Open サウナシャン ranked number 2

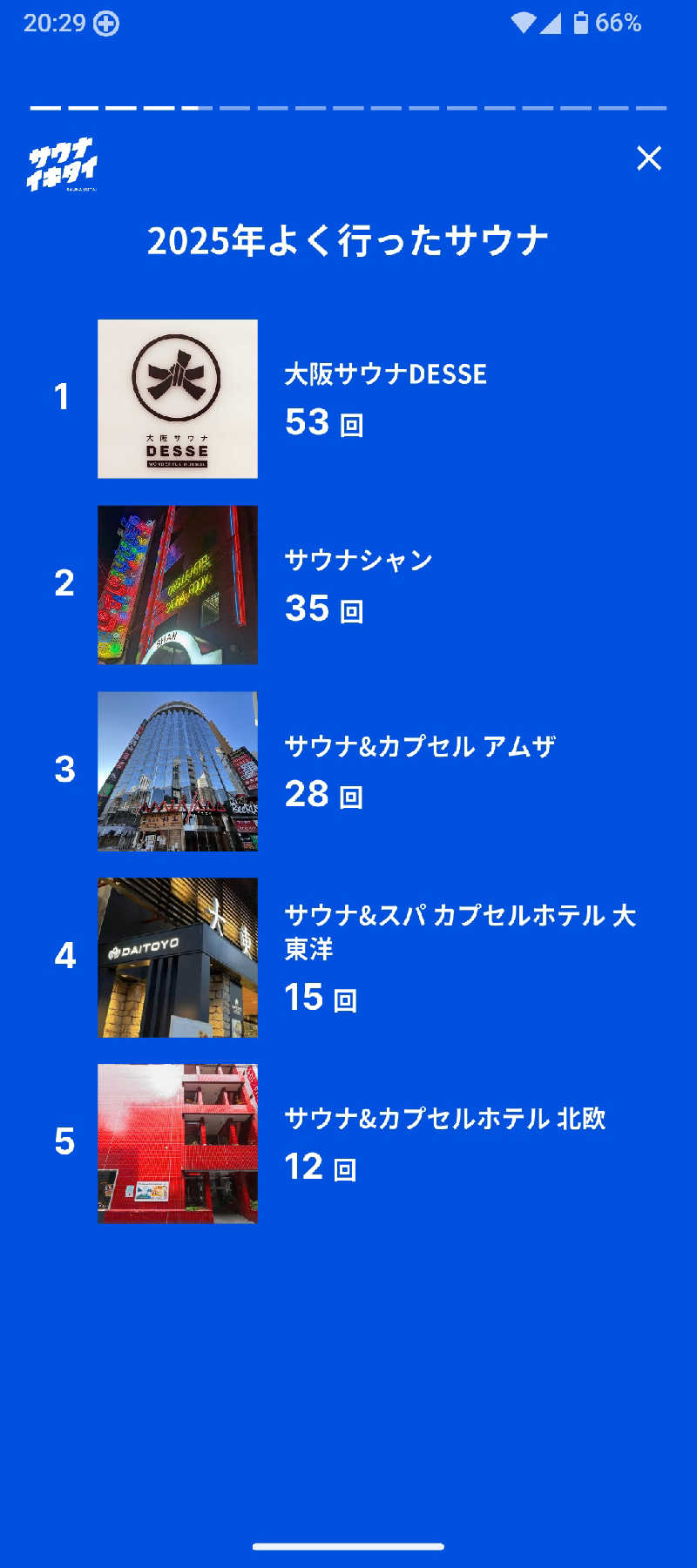361,560
